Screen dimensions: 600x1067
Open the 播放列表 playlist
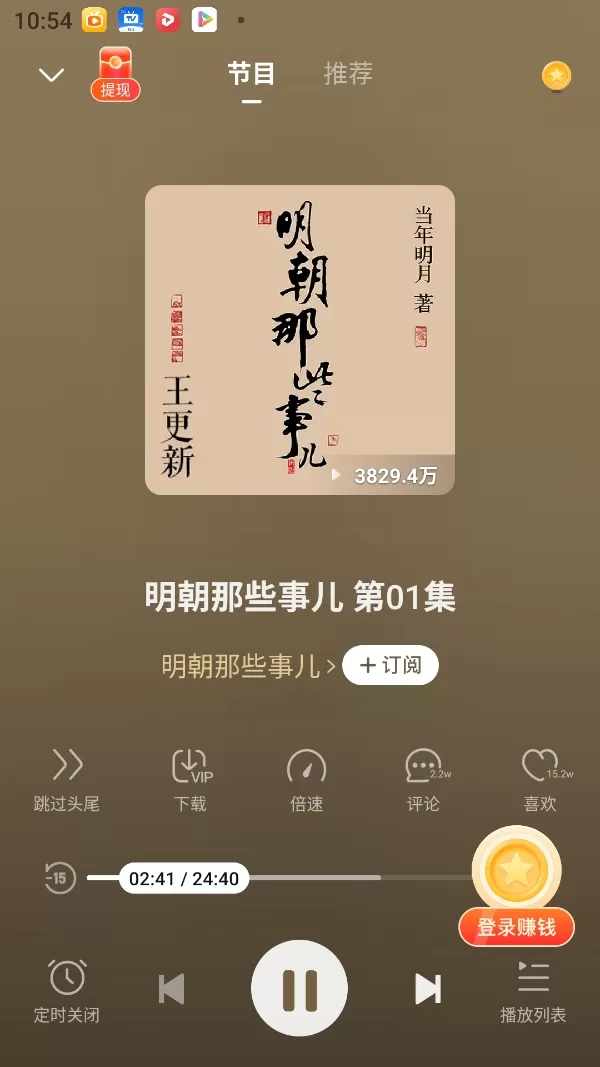point(533,991)
